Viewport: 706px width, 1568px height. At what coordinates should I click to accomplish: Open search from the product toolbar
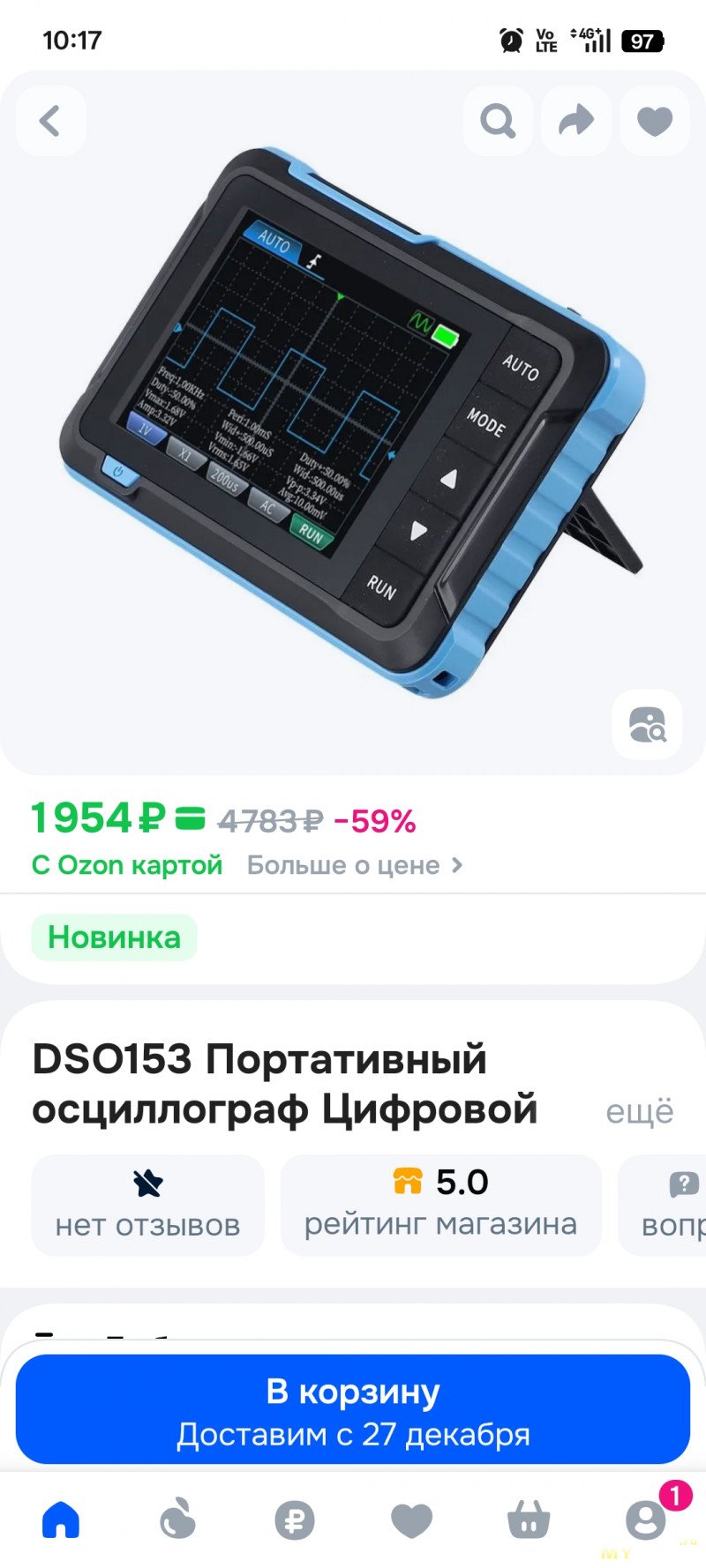[498, 121]
